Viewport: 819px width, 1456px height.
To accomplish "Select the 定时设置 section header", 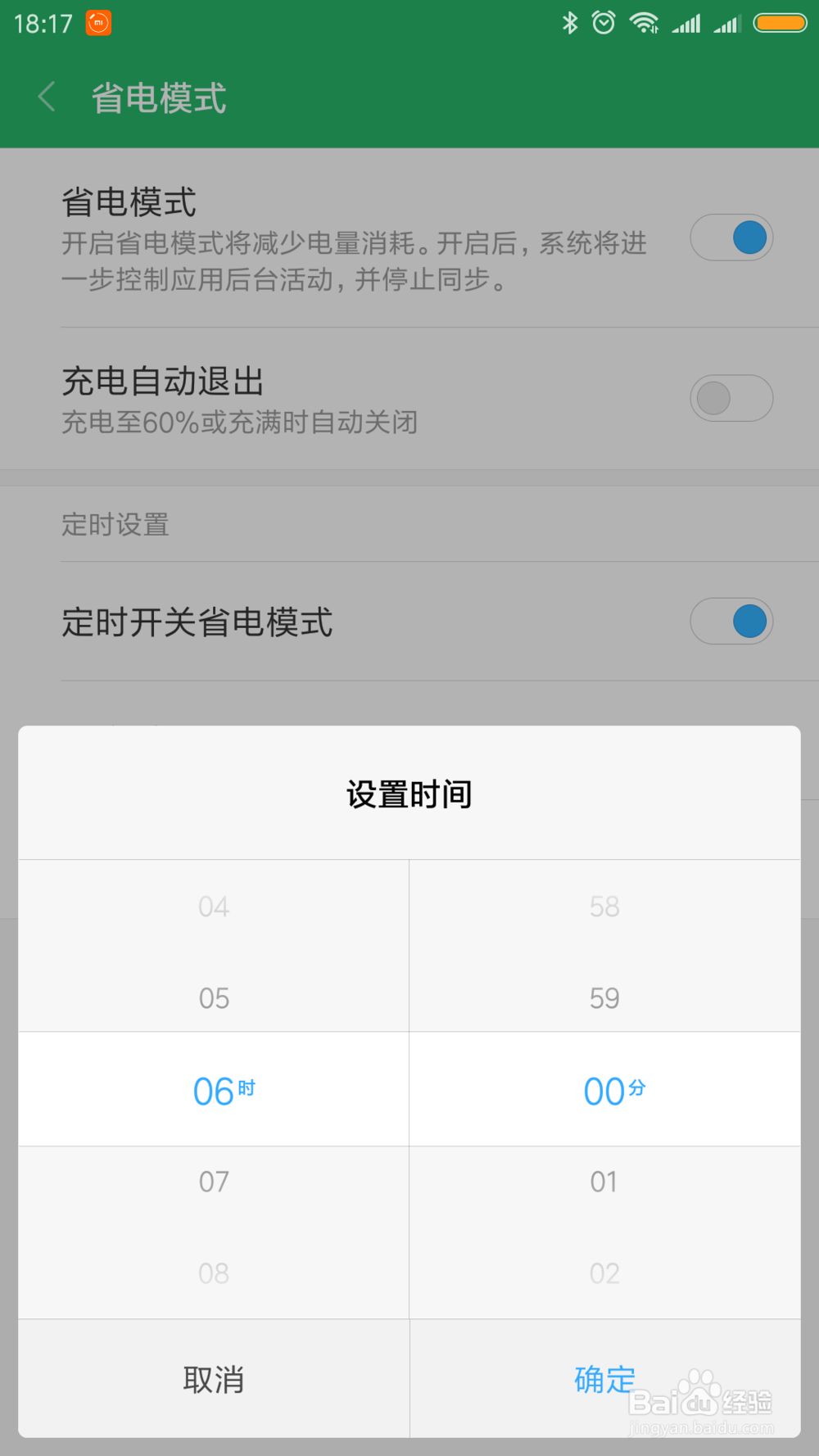I will 115,525.
